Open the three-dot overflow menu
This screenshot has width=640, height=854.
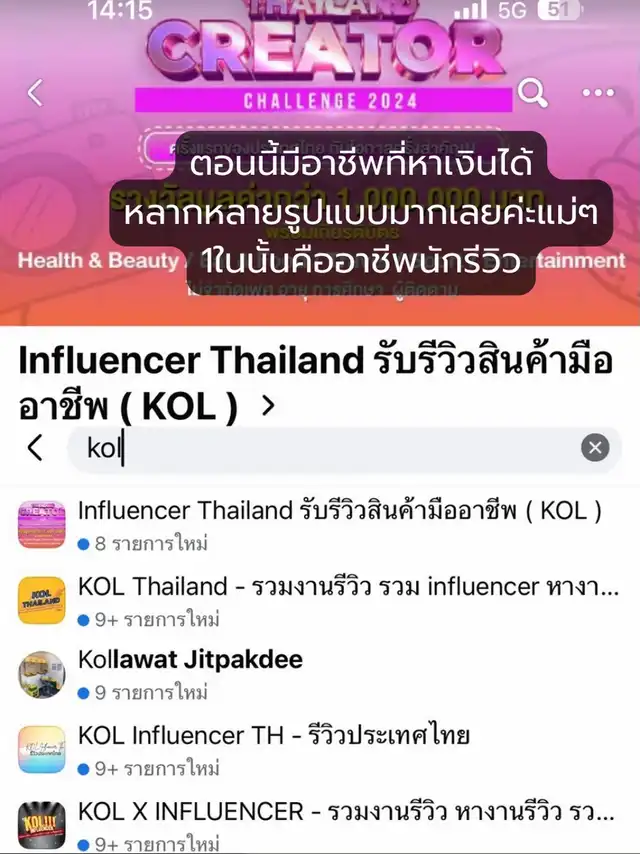pos(598,93)
